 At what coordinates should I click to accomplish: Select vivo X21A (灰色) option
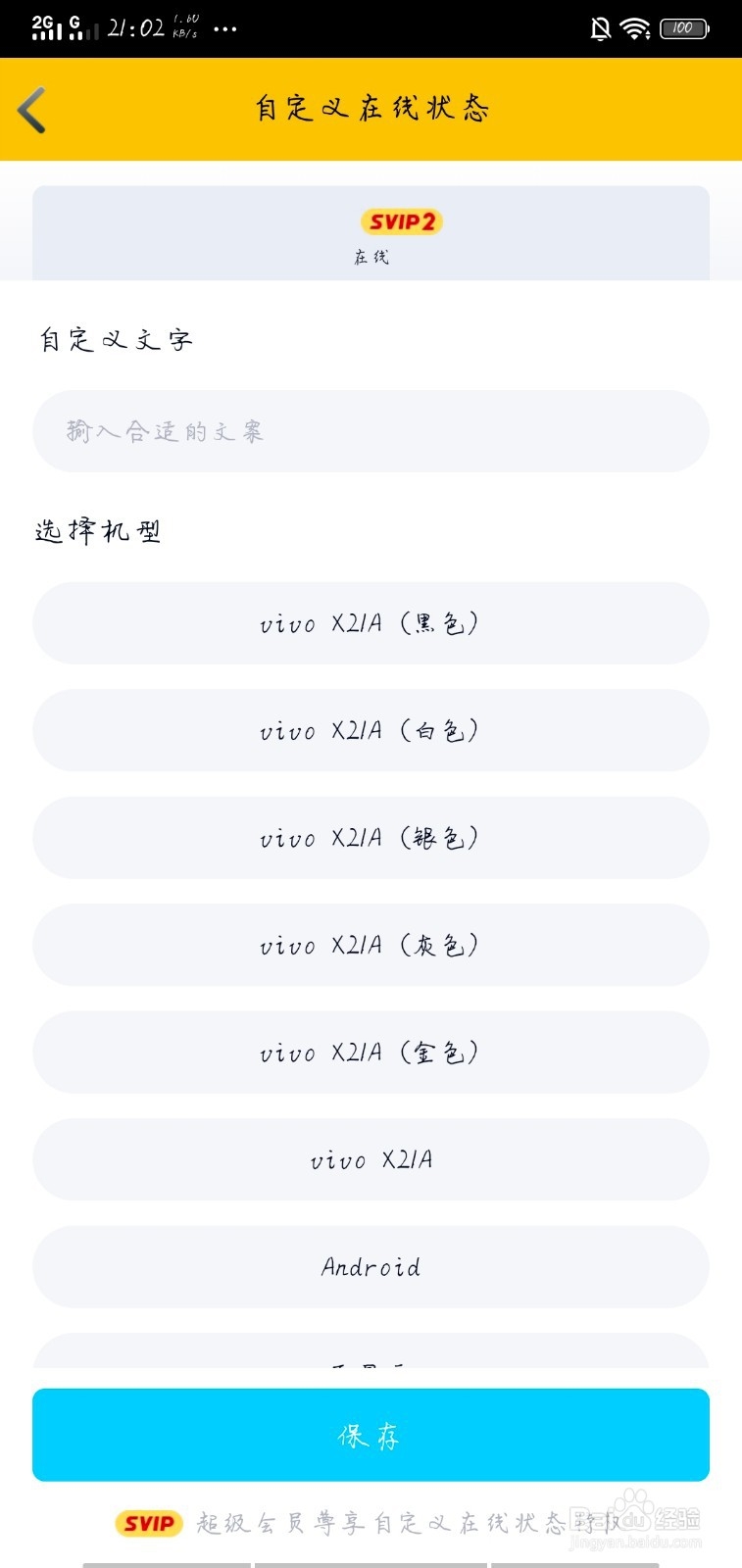coord(371,945)
